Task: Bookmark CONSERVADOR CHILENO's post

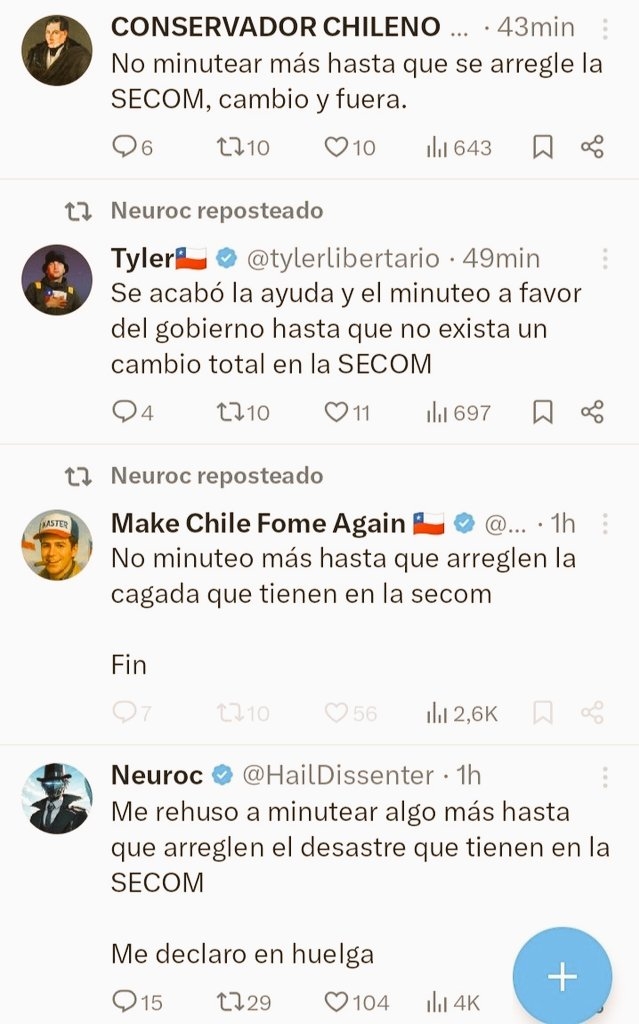Action: [542, 148]
